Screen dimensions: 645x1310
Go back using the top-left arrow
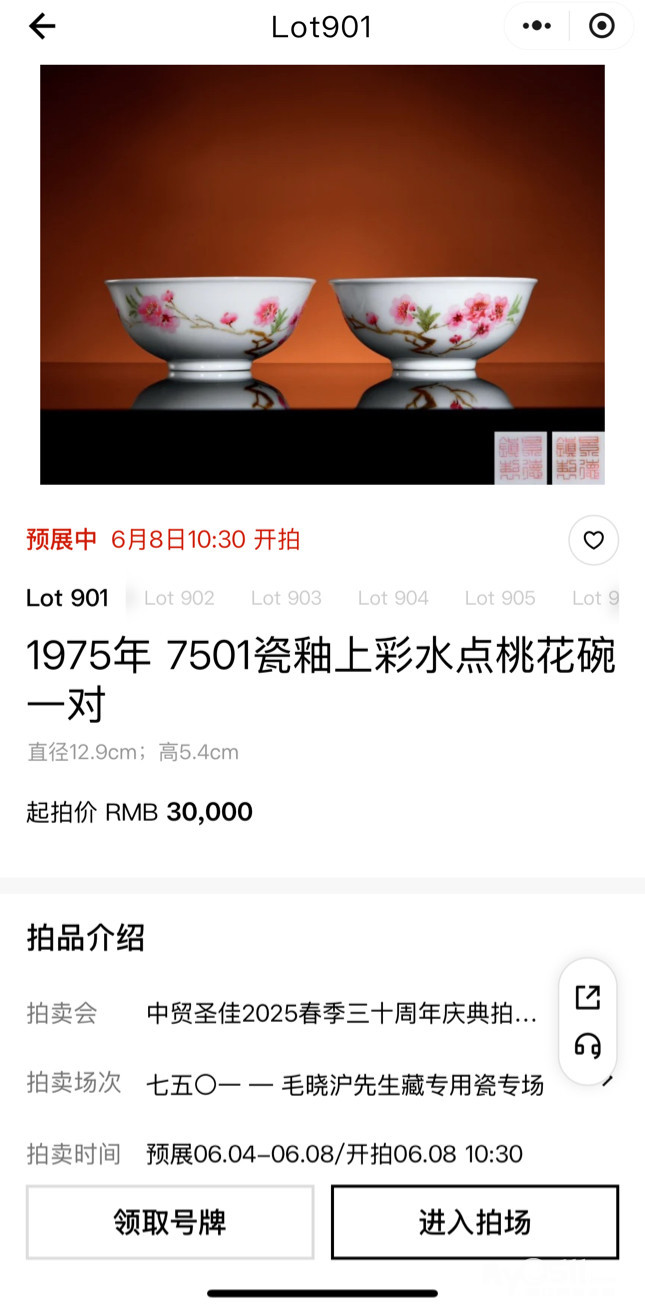(42, 27)
